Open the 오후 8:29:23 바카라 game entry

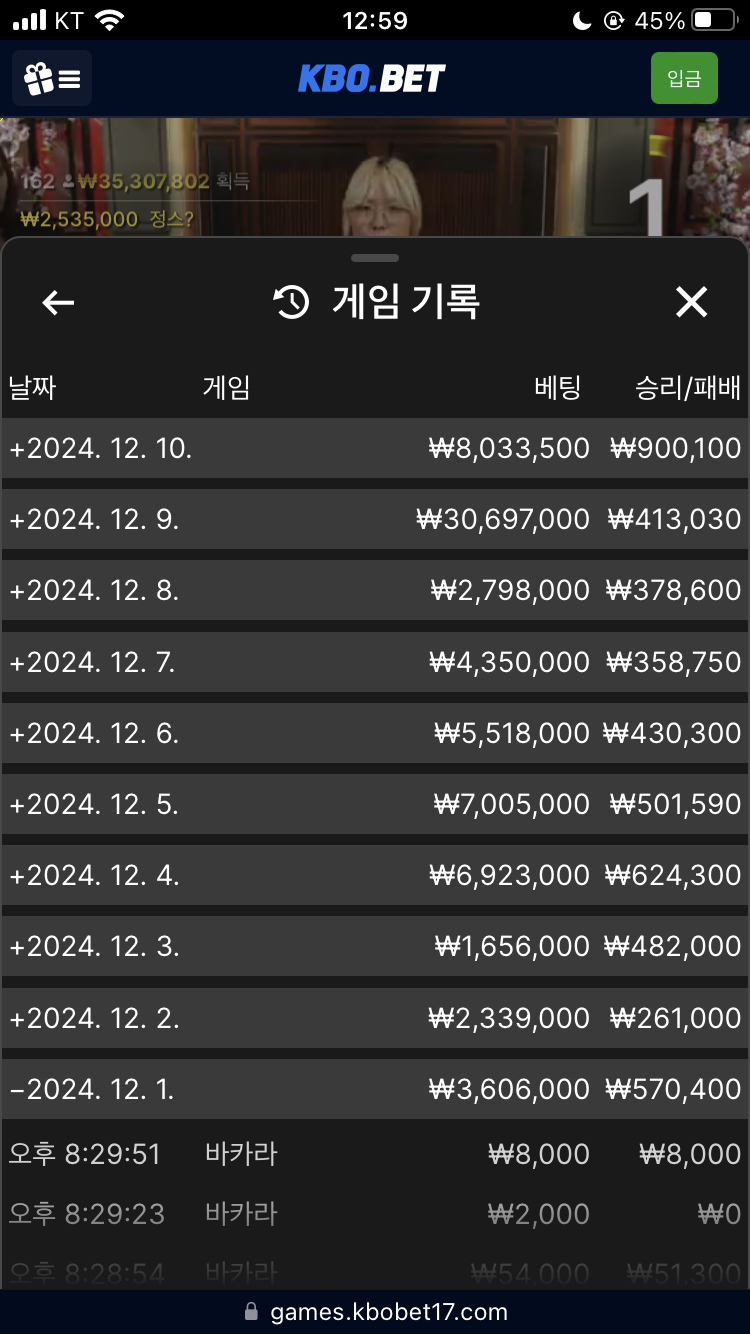click(375, 1214)
